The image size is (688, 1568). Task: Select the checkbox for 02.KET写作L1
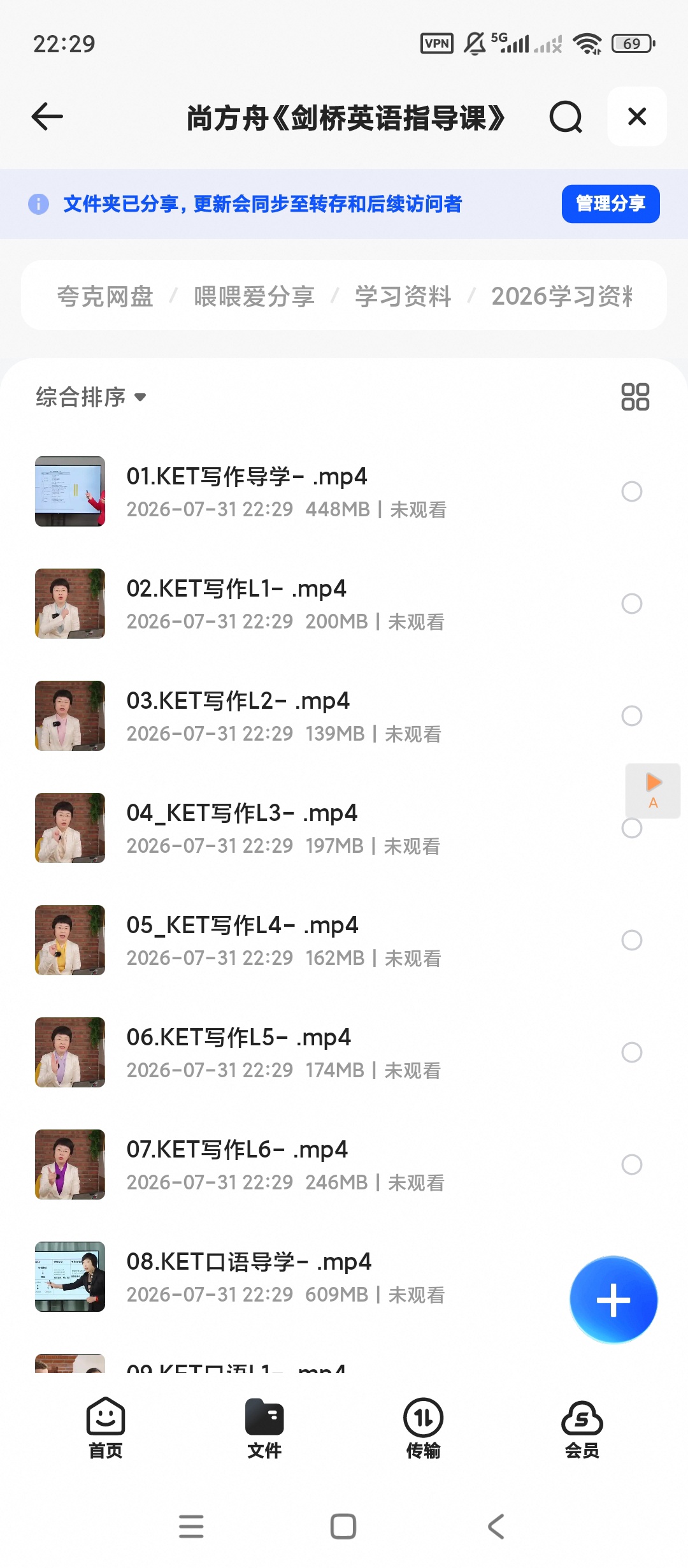(x=632, y=604)
